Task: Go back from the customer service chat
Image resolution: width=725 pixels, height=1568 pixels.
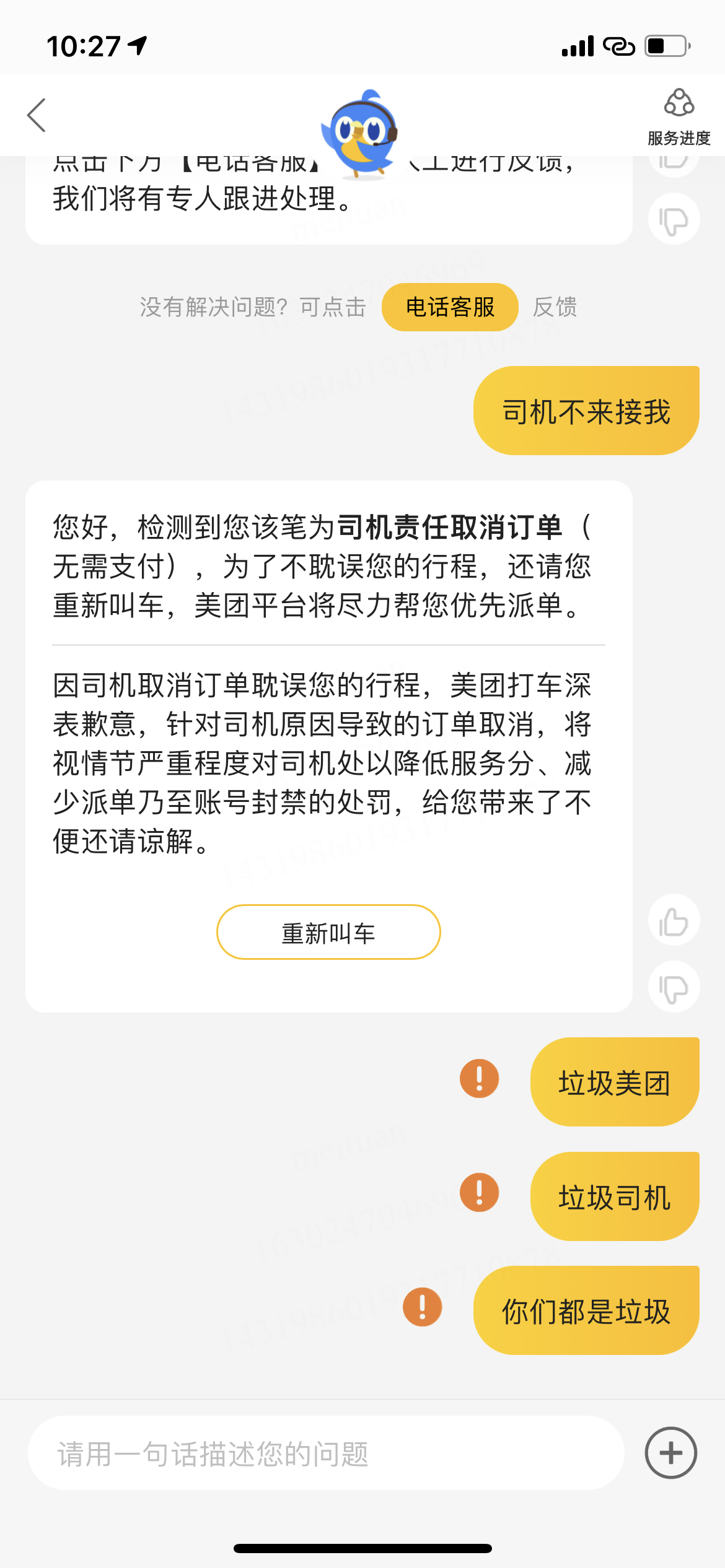Action: pyautogui.click(x=37, y=115)
